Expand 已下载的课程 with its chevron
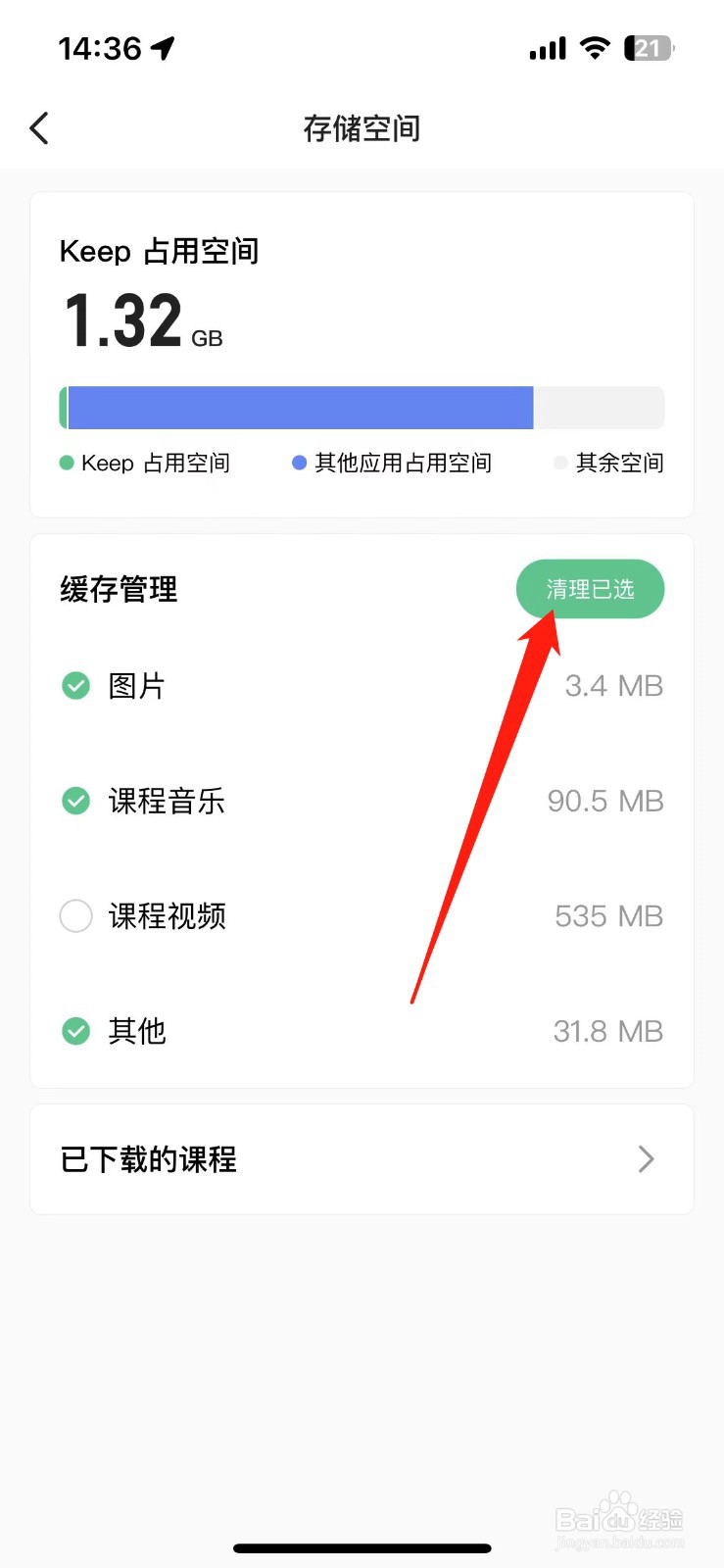The image size is (724, 1568). point(646,1159)
